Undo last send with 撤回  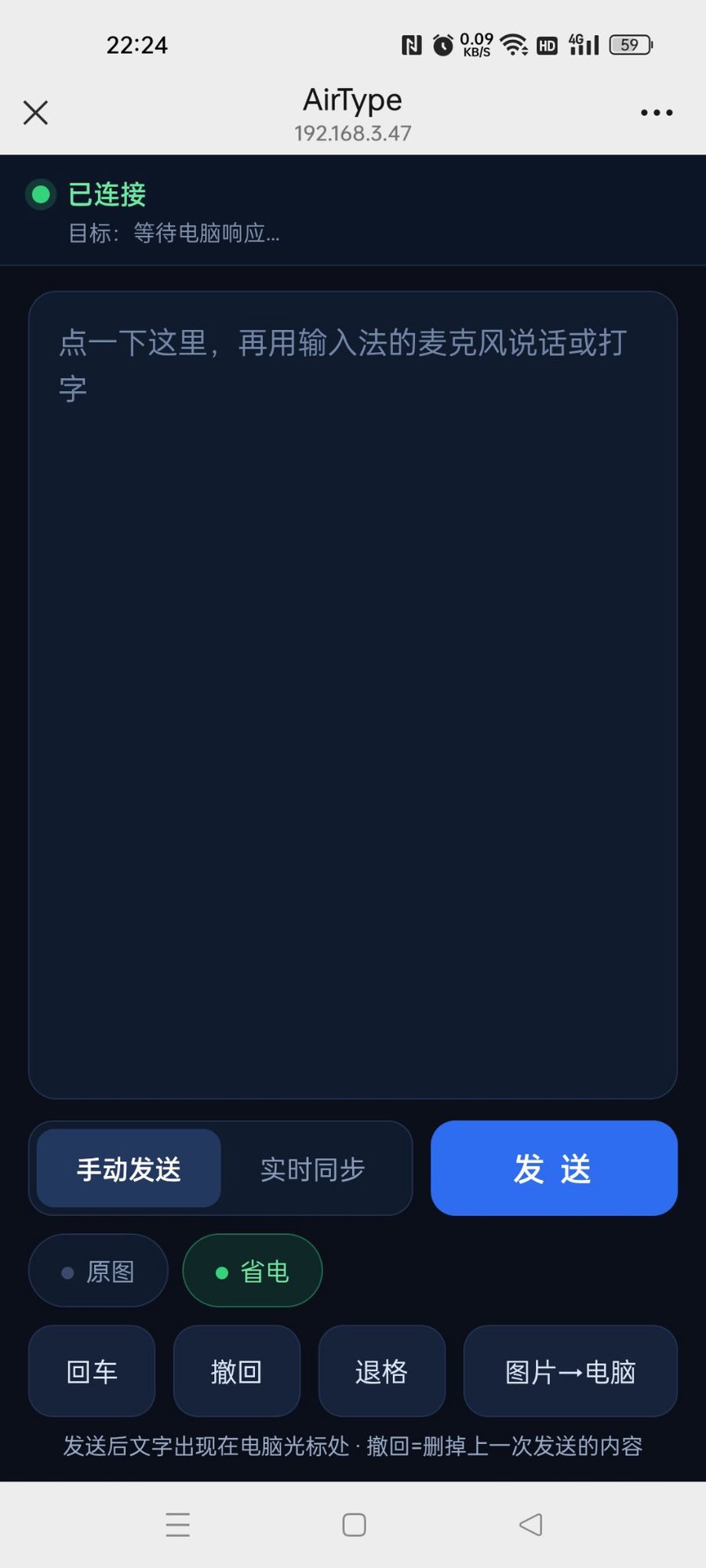[x=236, y=1371]
